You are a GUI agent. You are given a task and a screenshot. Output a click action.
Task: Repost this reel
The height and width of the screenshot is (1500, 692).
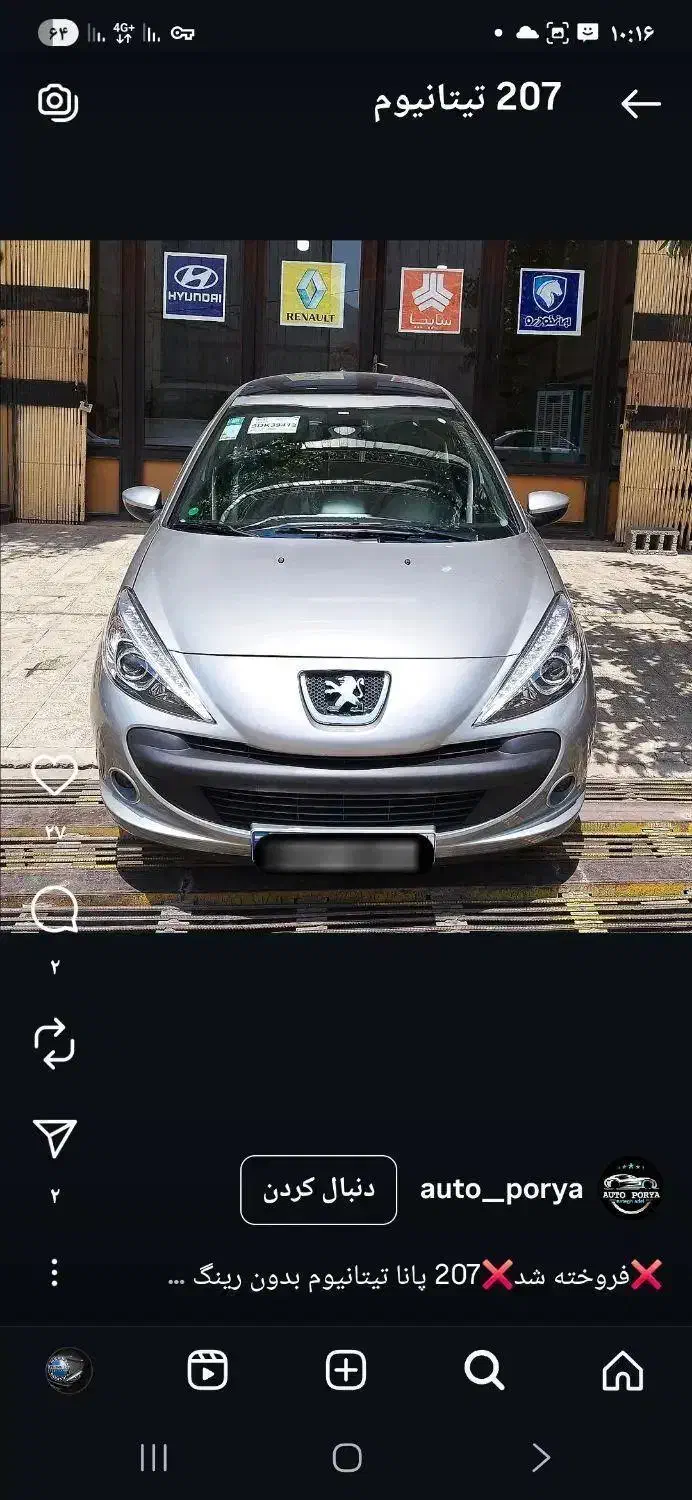54,1043
